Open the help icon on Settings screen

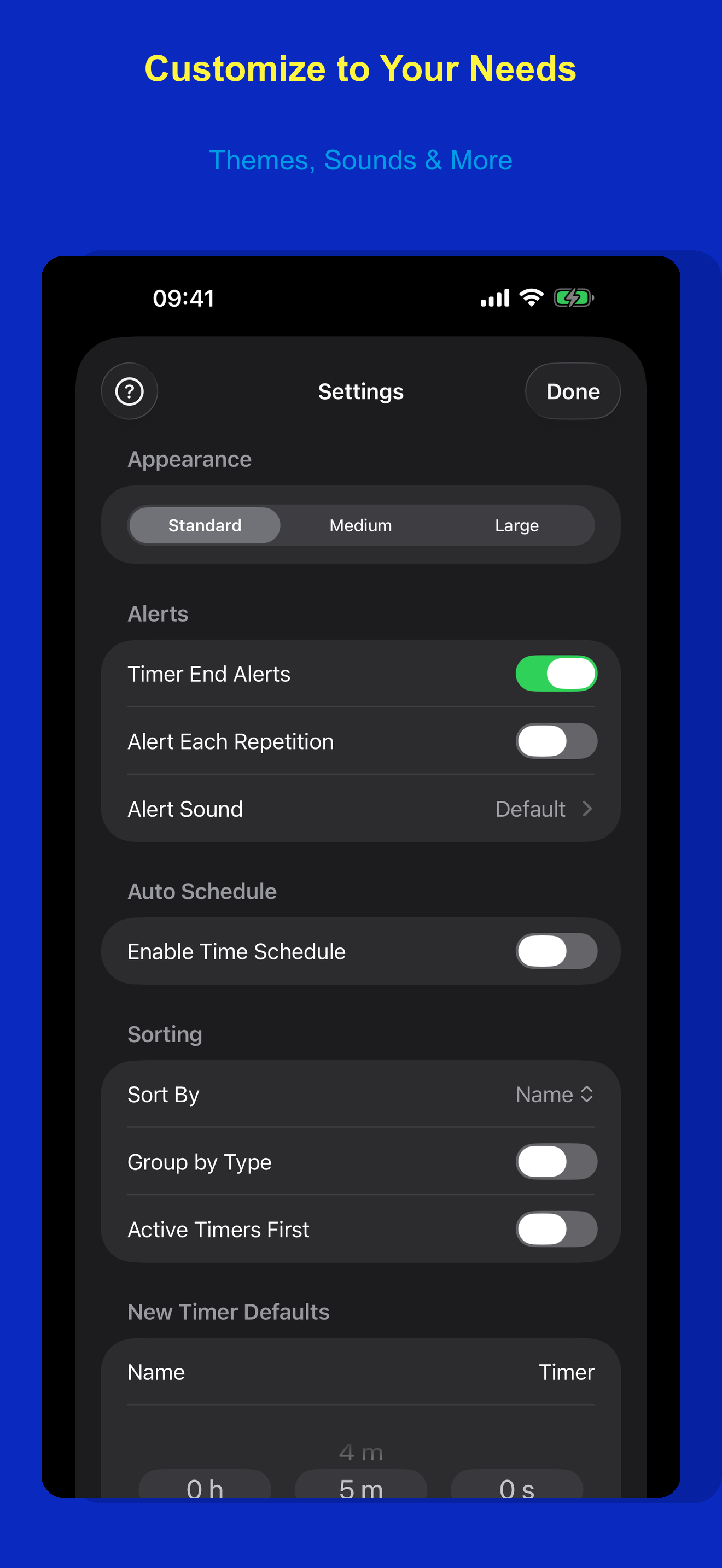coord(129,391)
